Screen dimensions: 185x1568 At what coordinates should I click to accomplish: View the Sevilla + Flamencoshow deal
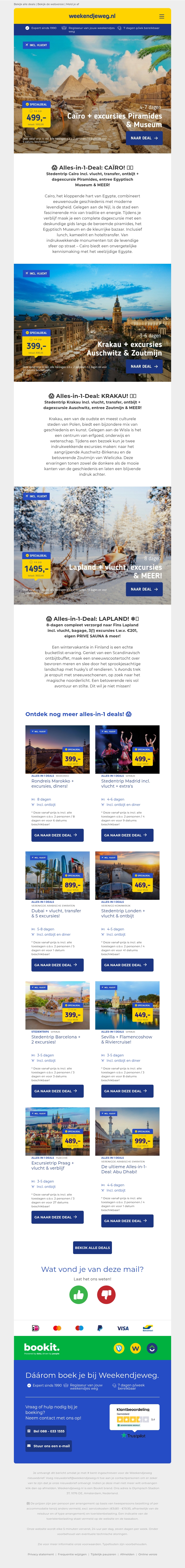[127, 1091]
